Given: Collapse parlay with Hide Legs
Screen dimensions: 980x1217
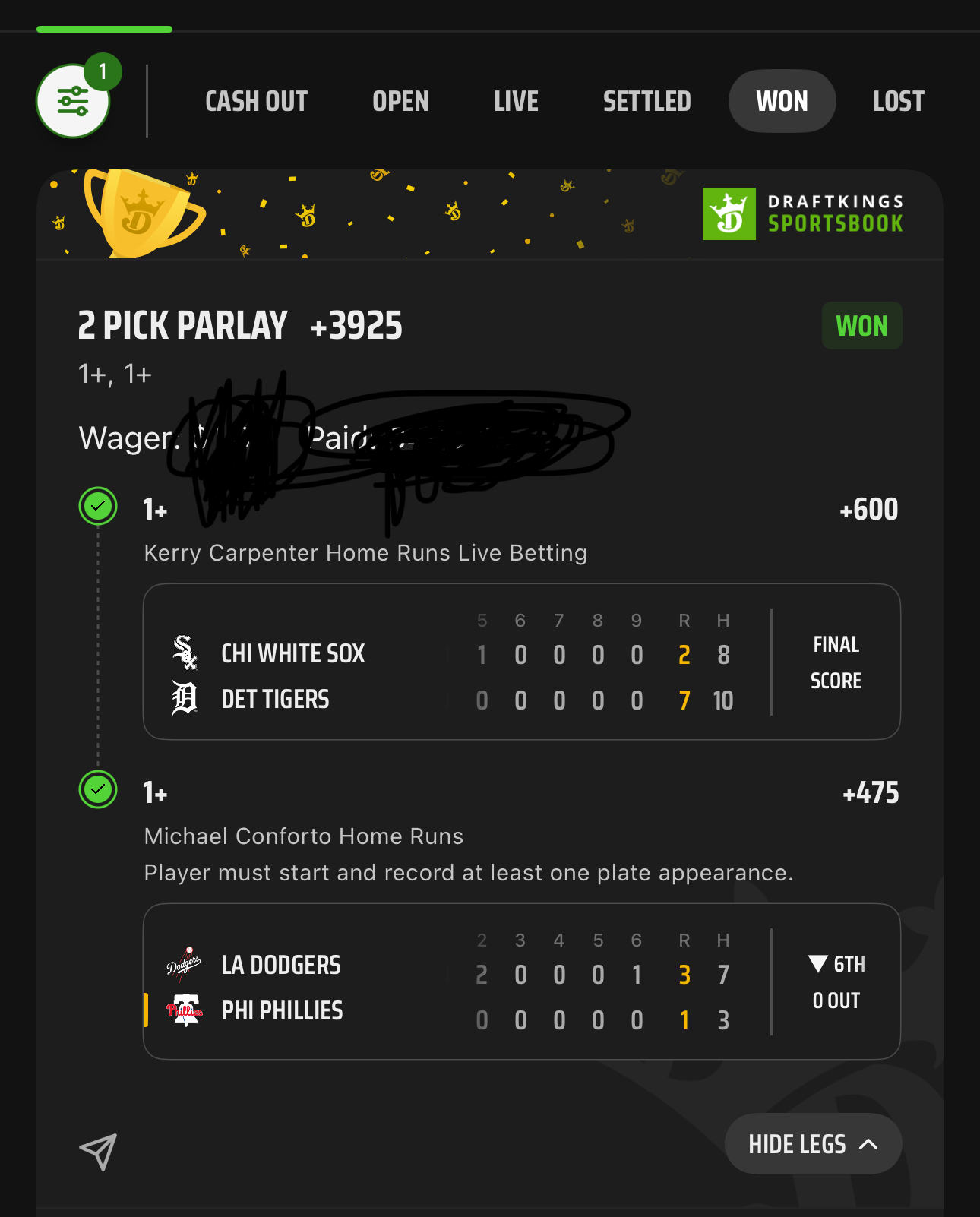Looking at the screenshot, I should tap(812, 1144).
